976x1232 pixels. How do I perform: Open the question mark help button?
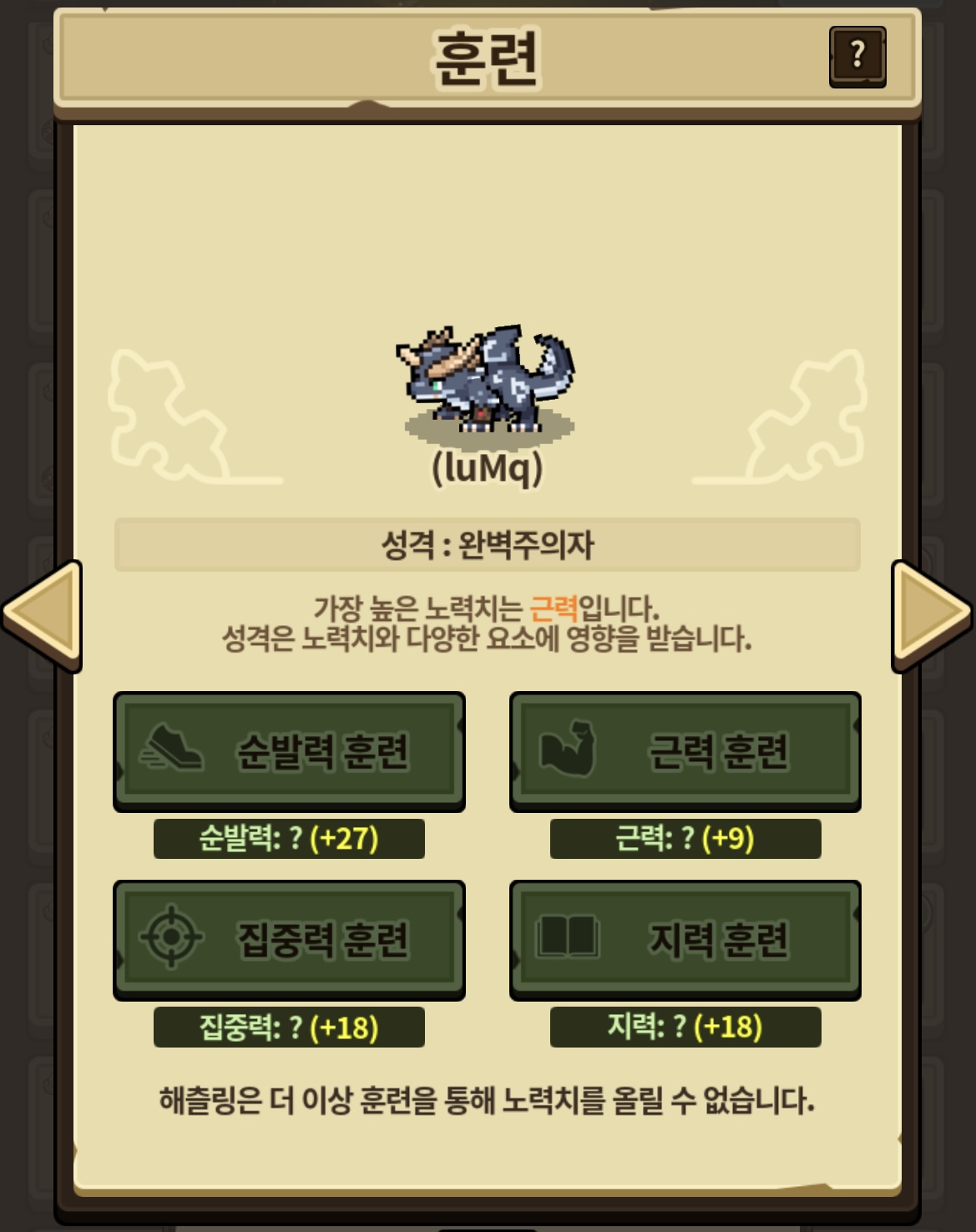[857, 57]
